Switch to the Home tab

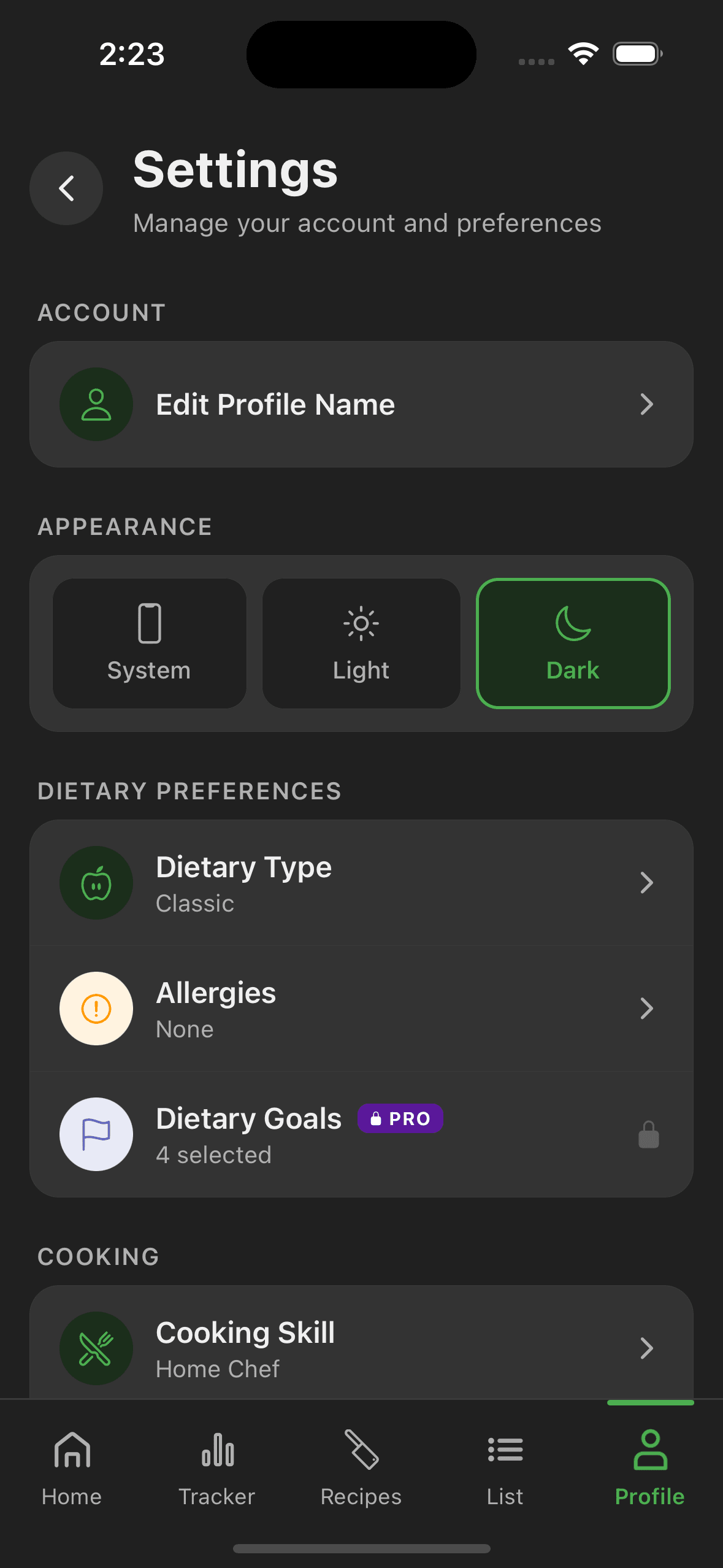[x=72, y=1472]
